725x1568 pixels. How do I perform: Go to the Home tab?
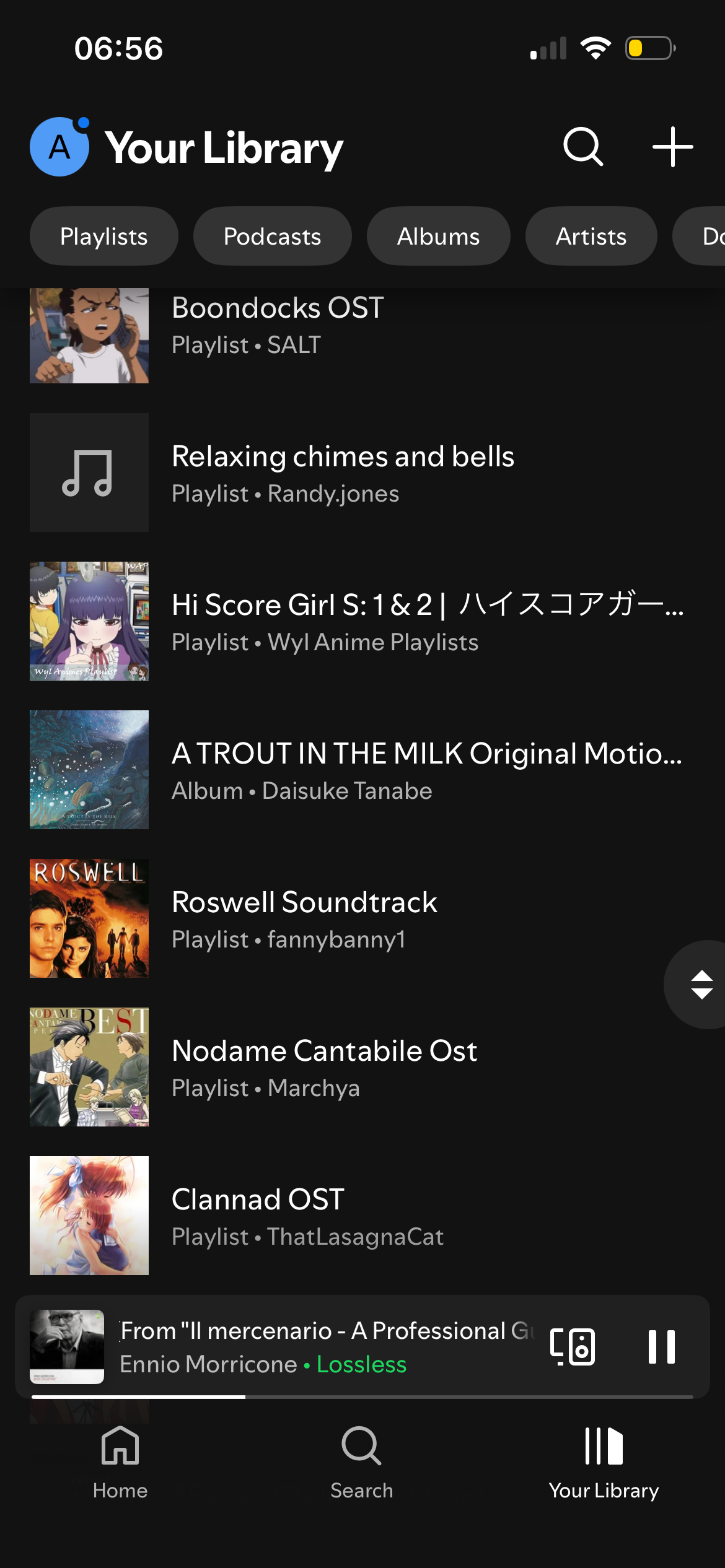(x=120, y=1463)
